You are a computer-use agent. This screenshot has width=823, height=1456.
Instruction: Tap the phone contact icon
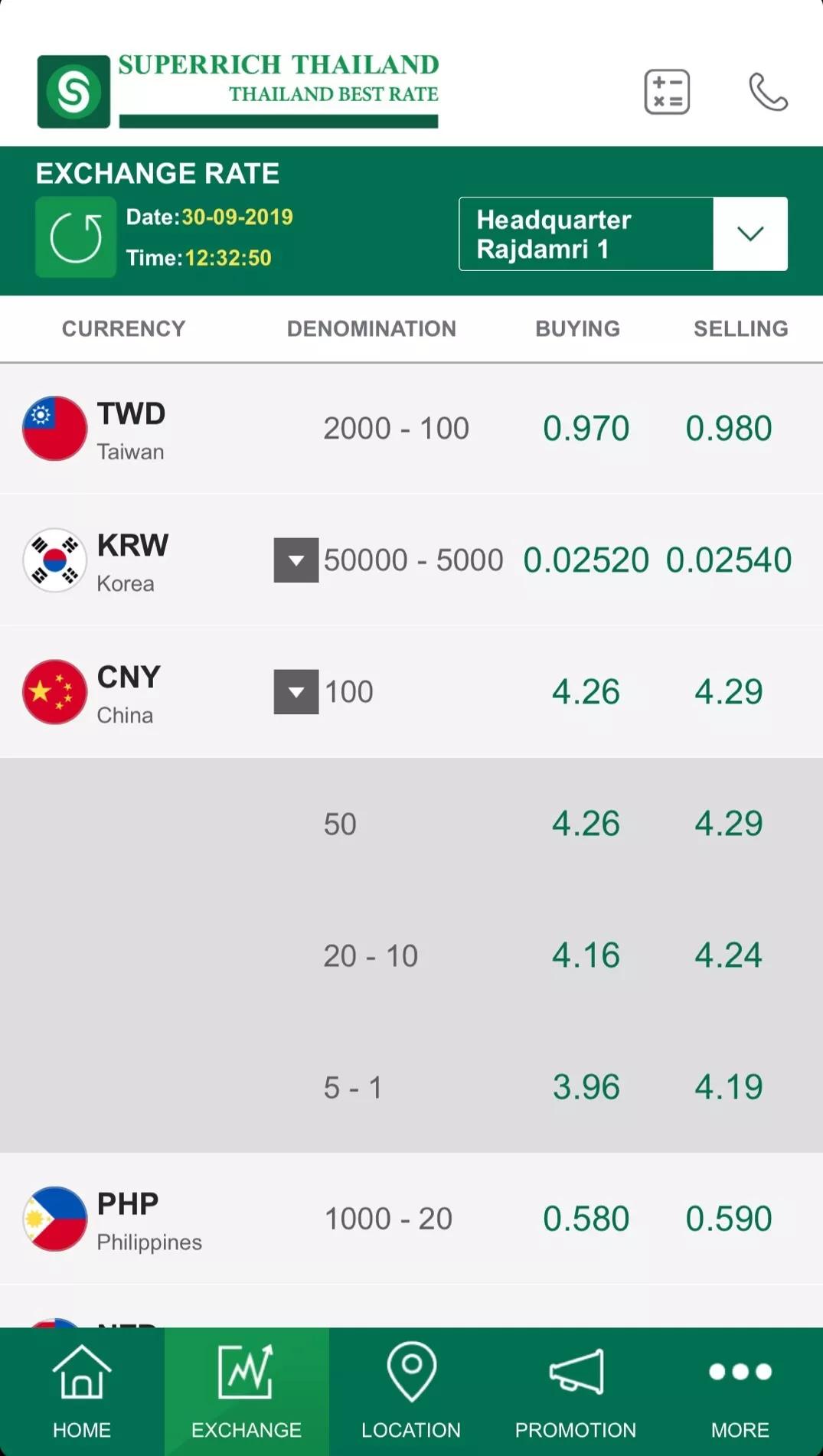point(768,91)
